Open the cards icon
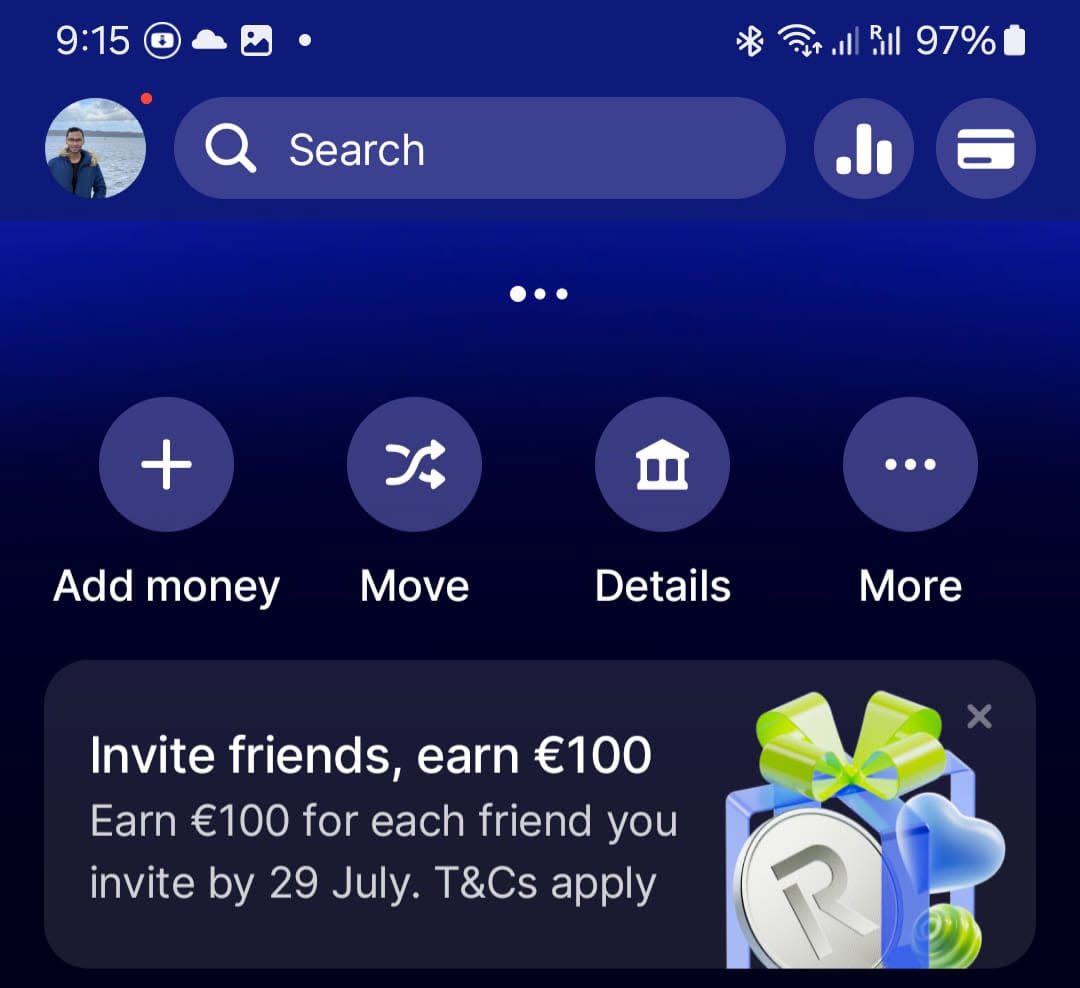 click(985, 149)
